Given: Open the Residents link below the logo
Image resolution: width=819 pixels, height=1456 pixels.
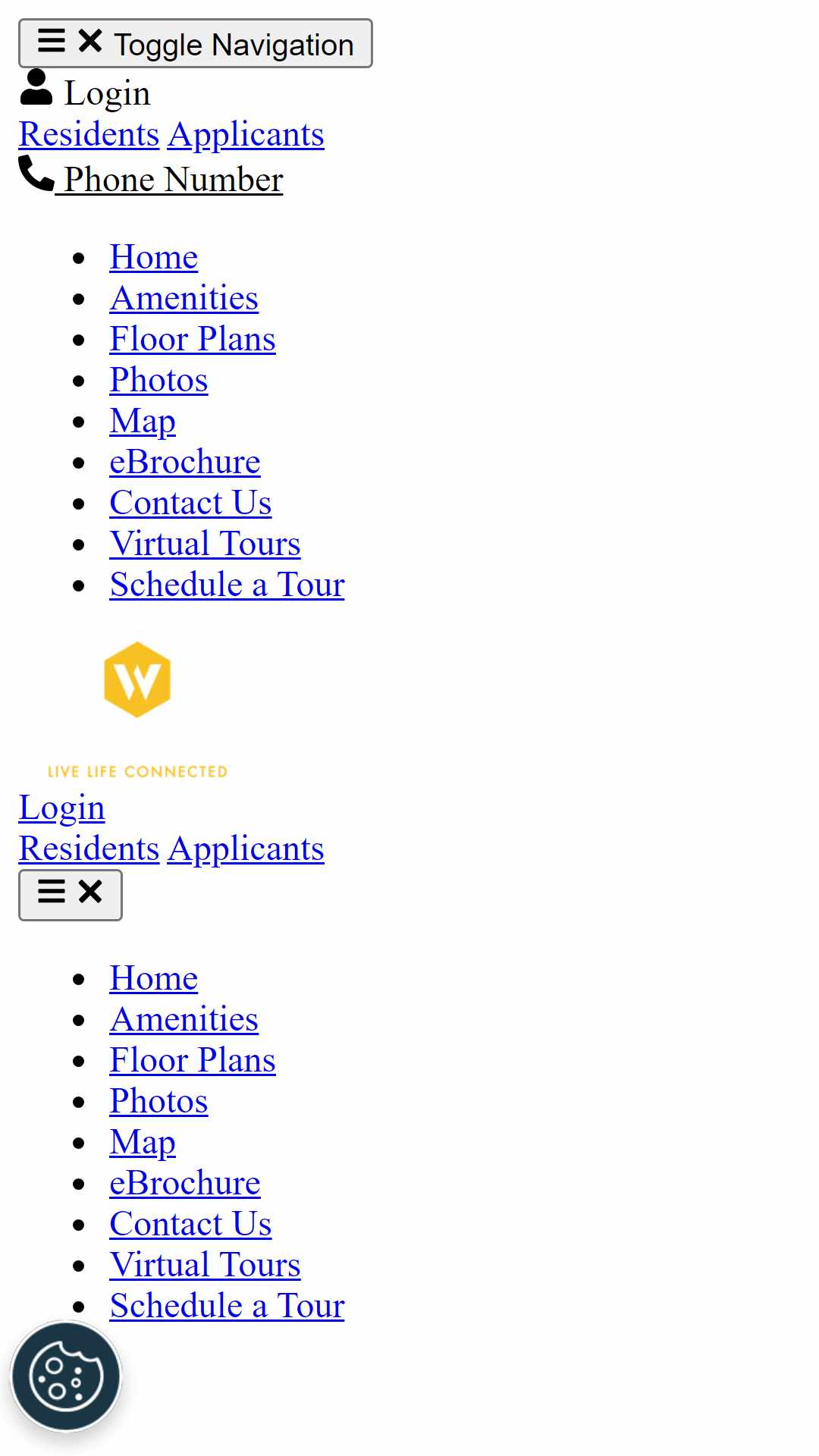Looking at the screenshot, I should point(89,849).
